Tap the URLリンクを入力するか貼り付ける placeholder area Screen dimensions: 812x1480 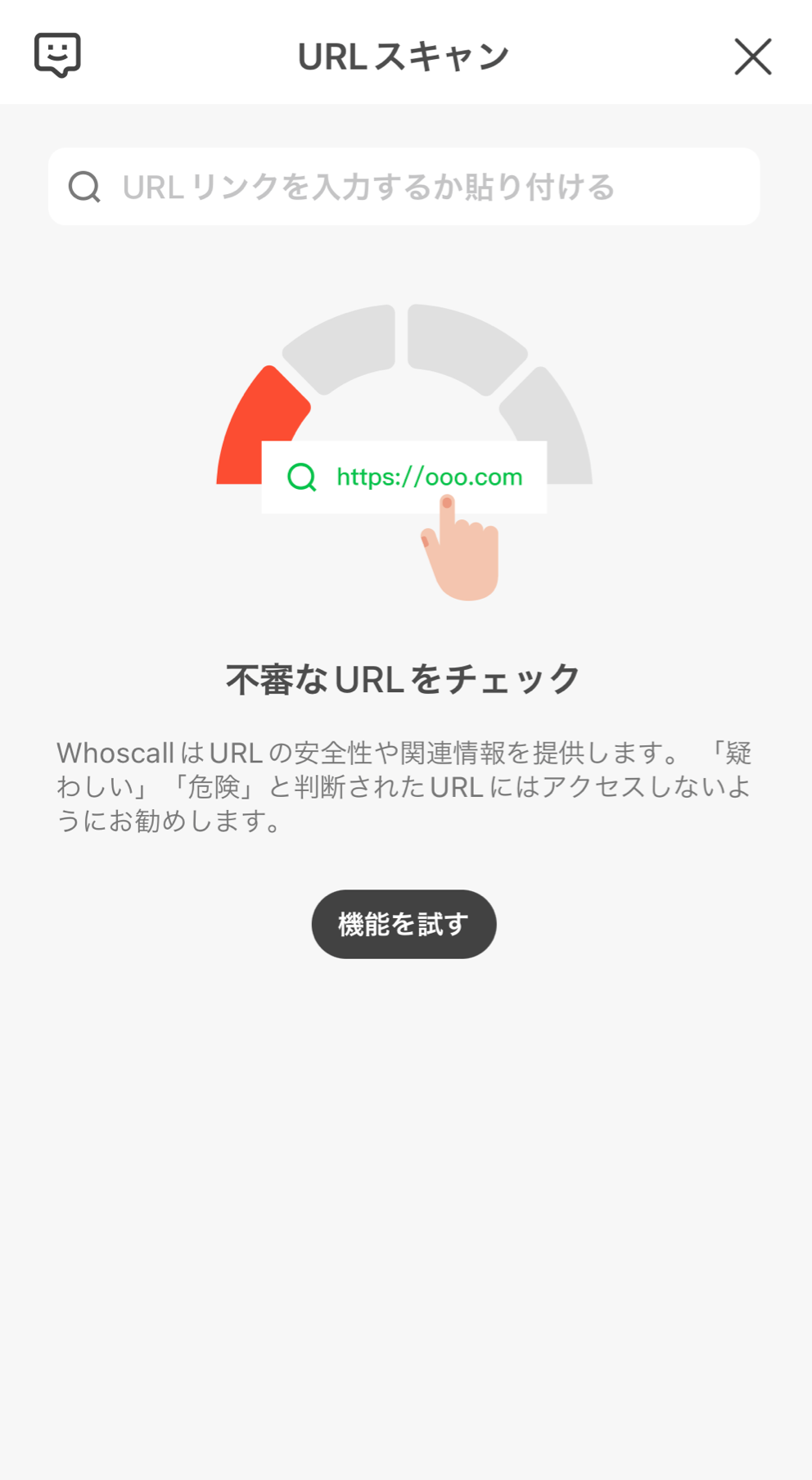coord(370,187)
